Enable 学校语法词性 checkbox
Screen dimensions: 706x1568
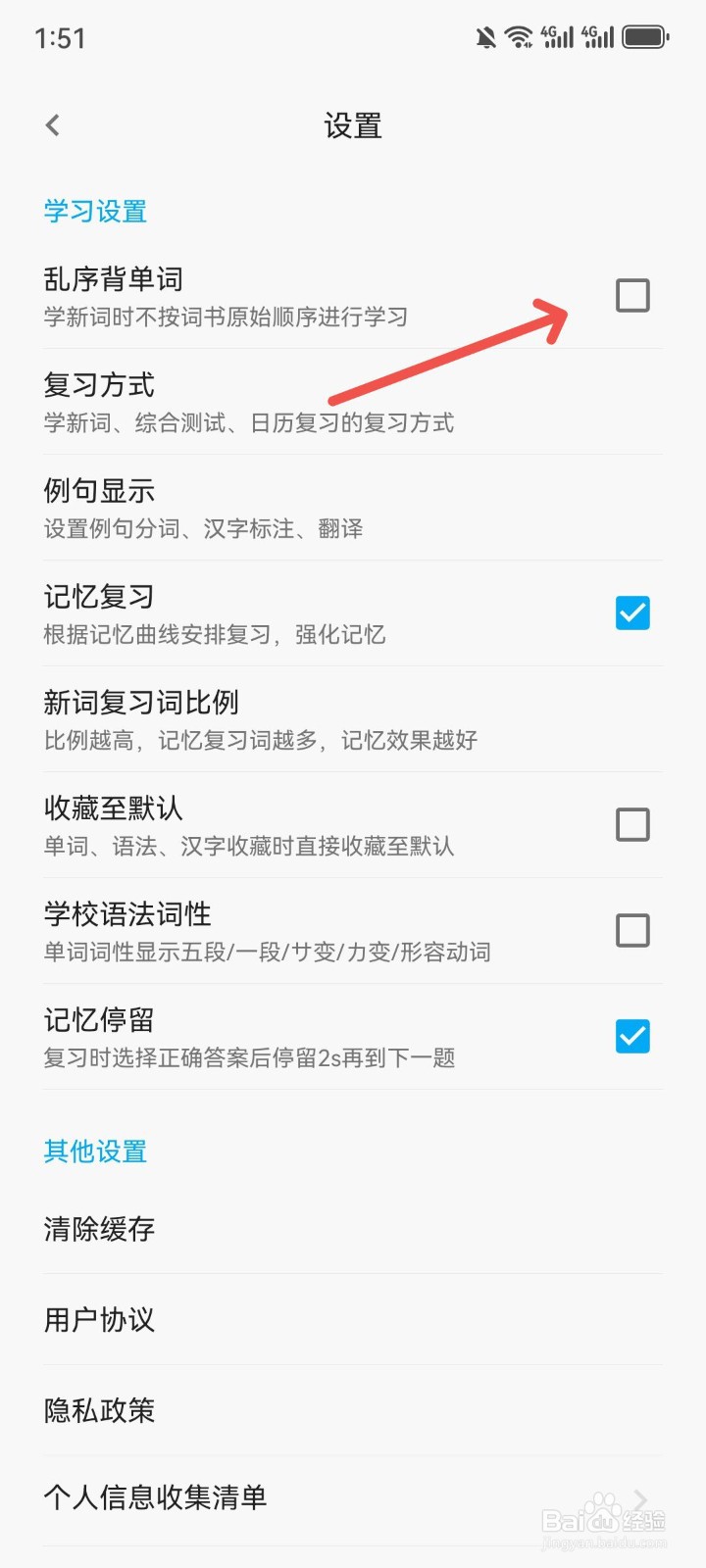pyautogui.click(x=632, y=930)
